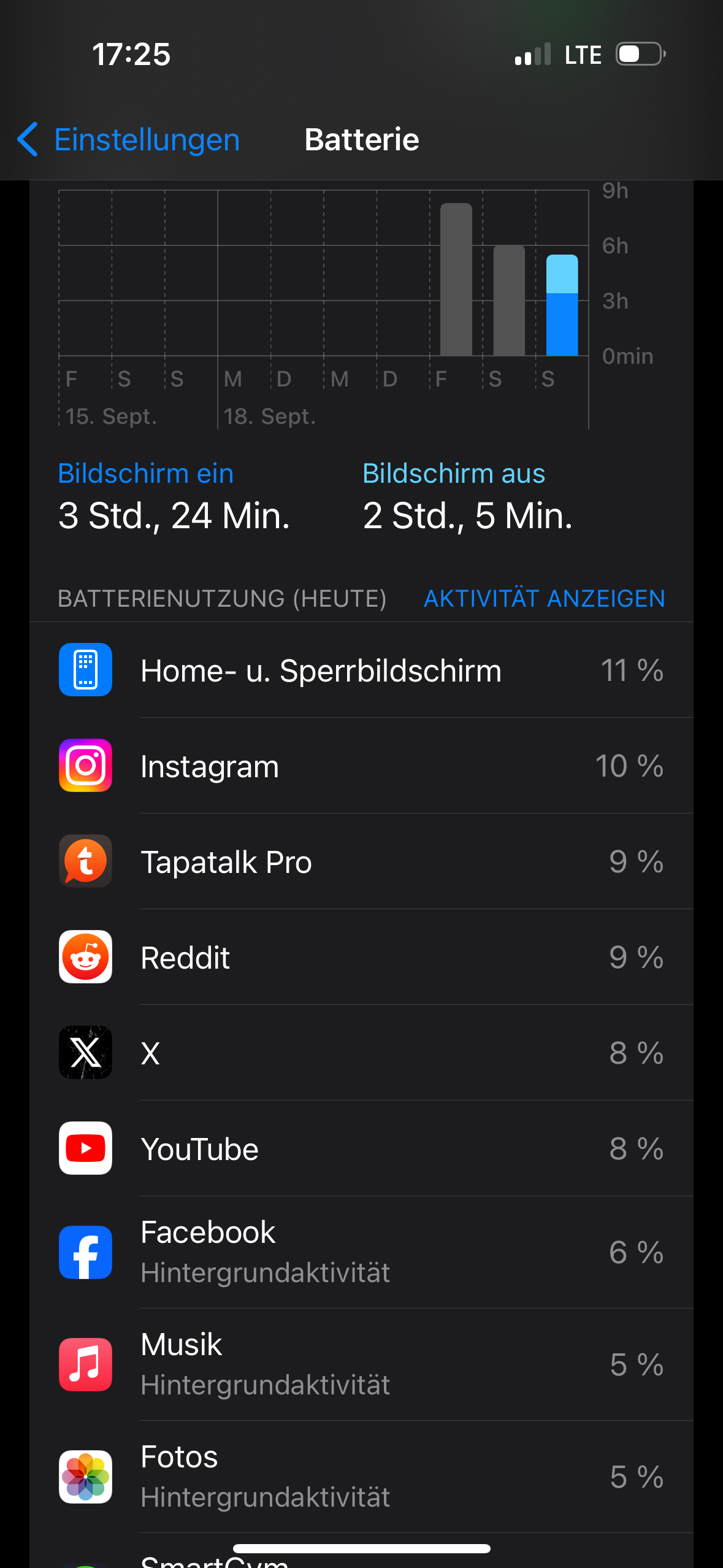Open the Fotos usage row

click(361, 1476)
